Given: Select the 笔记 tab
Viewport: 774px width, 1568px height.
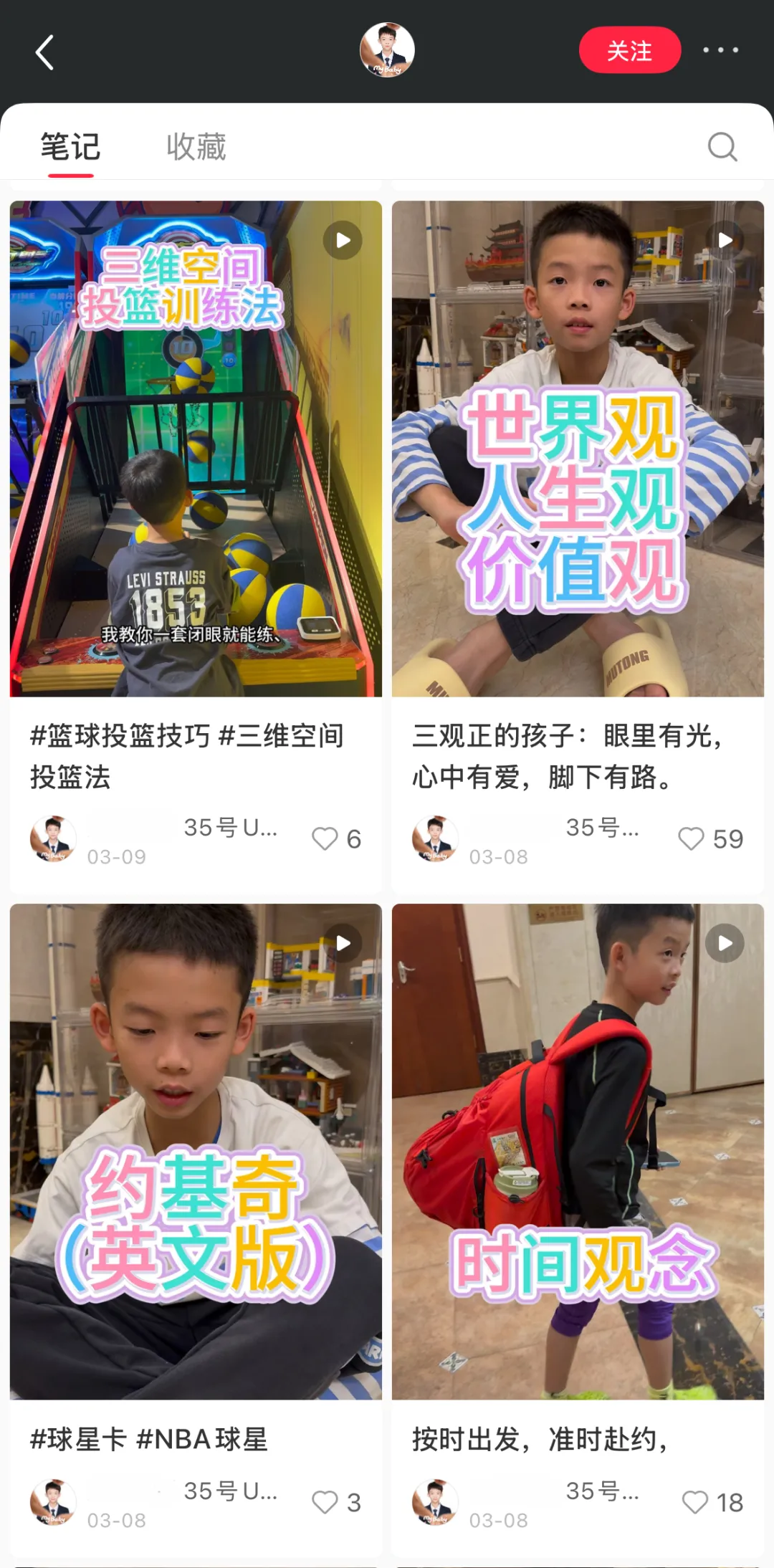Looking at the screenshot, I should coord(70,147).
